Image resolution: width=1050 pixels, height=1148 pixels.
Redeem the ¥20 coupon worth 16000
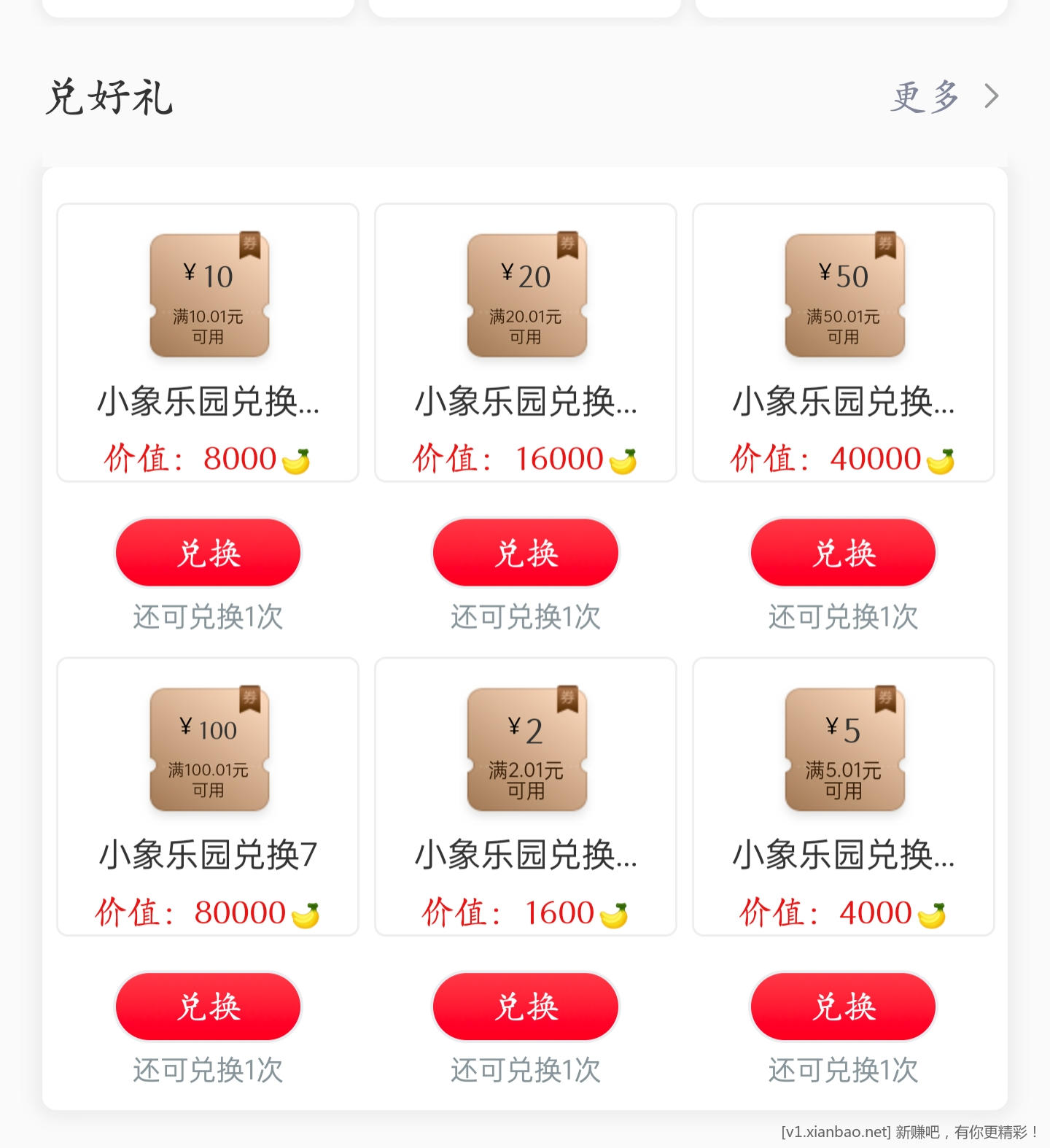tap(525, 553)
